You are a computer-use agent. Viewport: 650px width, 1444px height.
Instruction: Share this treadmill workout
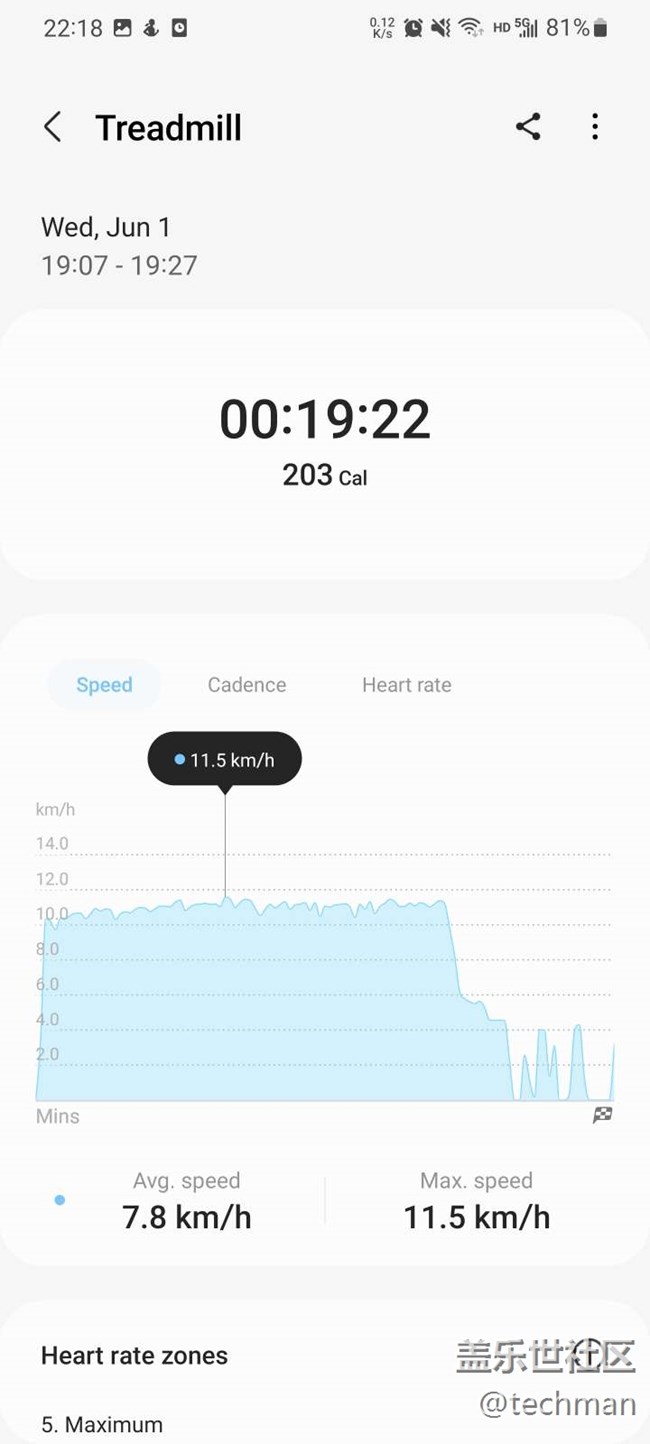(x=528, y=127)
